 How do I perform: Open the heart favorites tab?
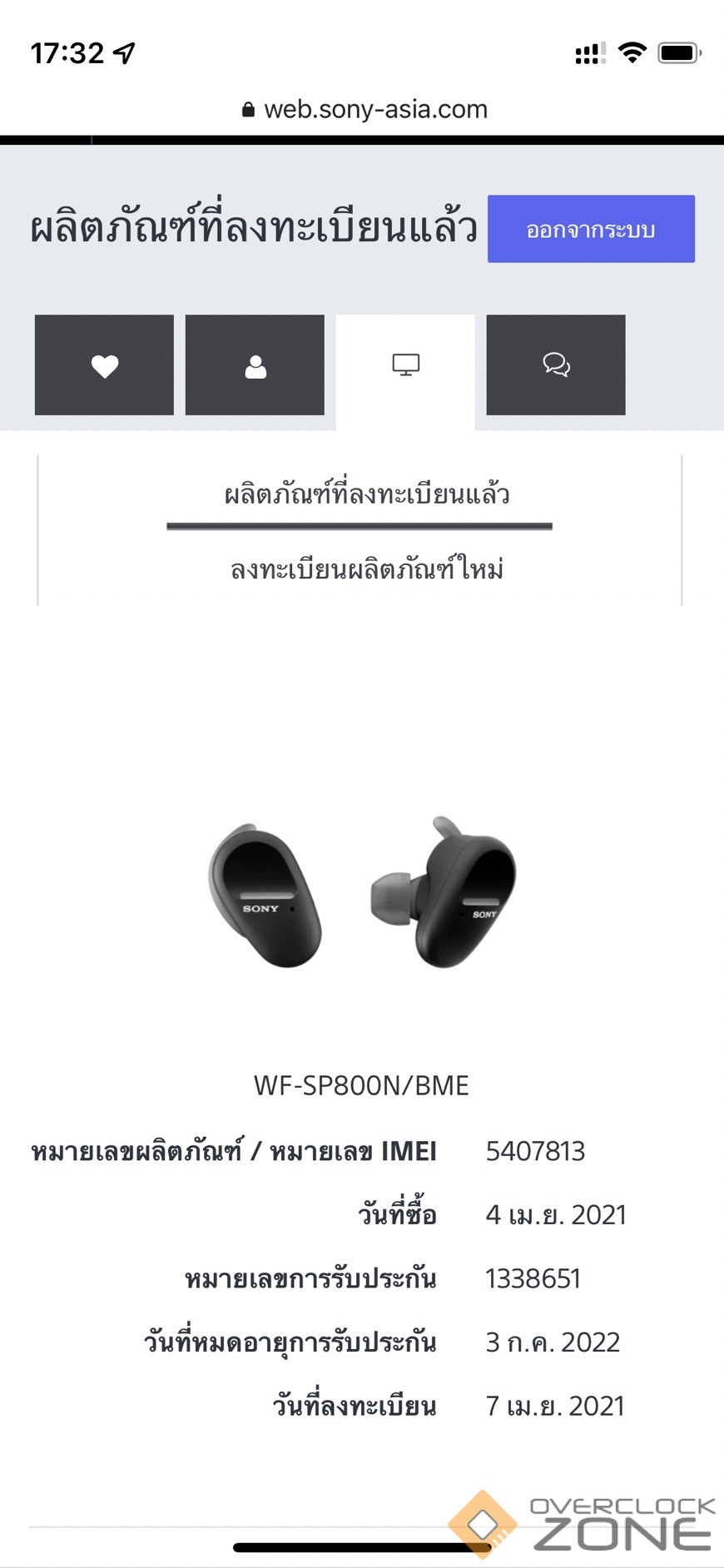click(104, 365)
